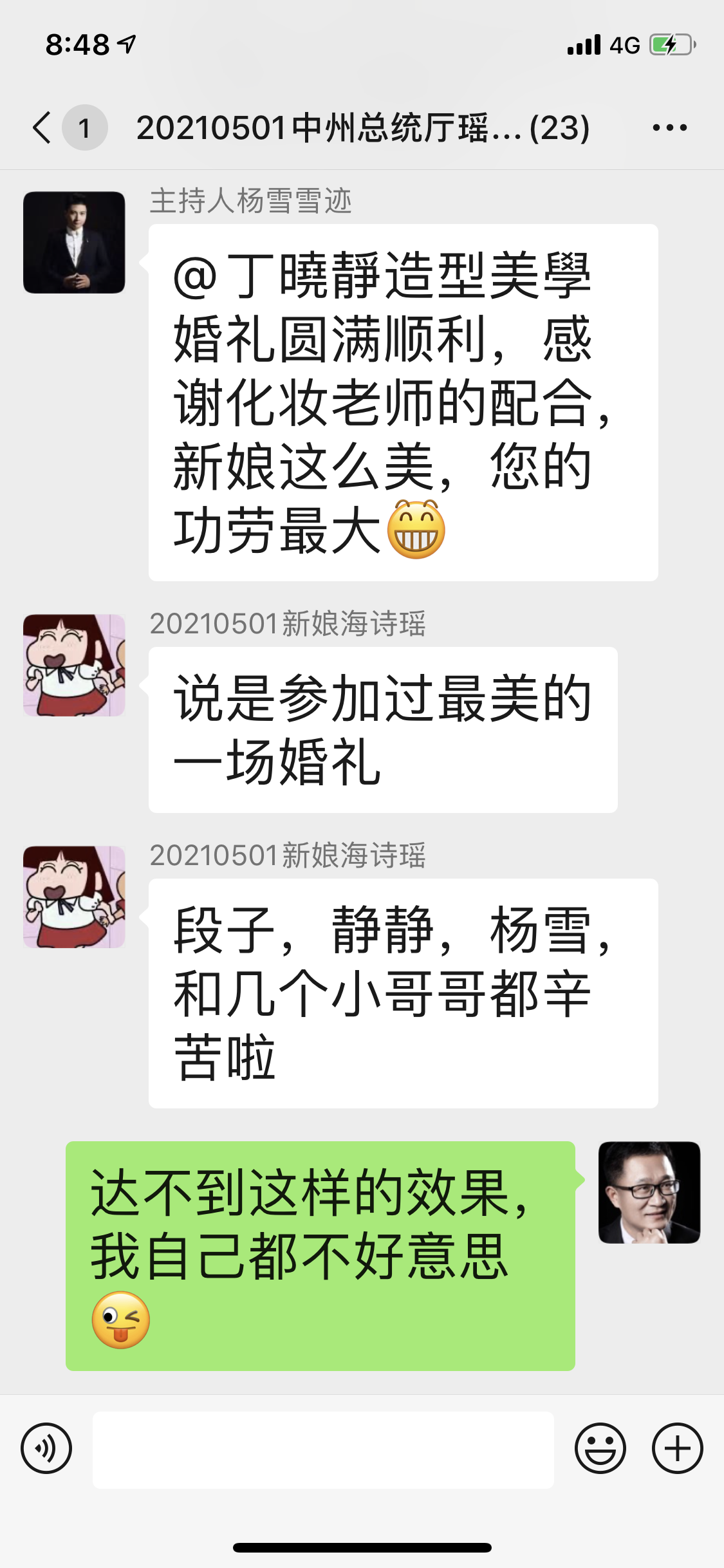The width and height of the screenshot is (724, 1568).
Task: Open the plus attachments menu
Action: coord(677,1449)
